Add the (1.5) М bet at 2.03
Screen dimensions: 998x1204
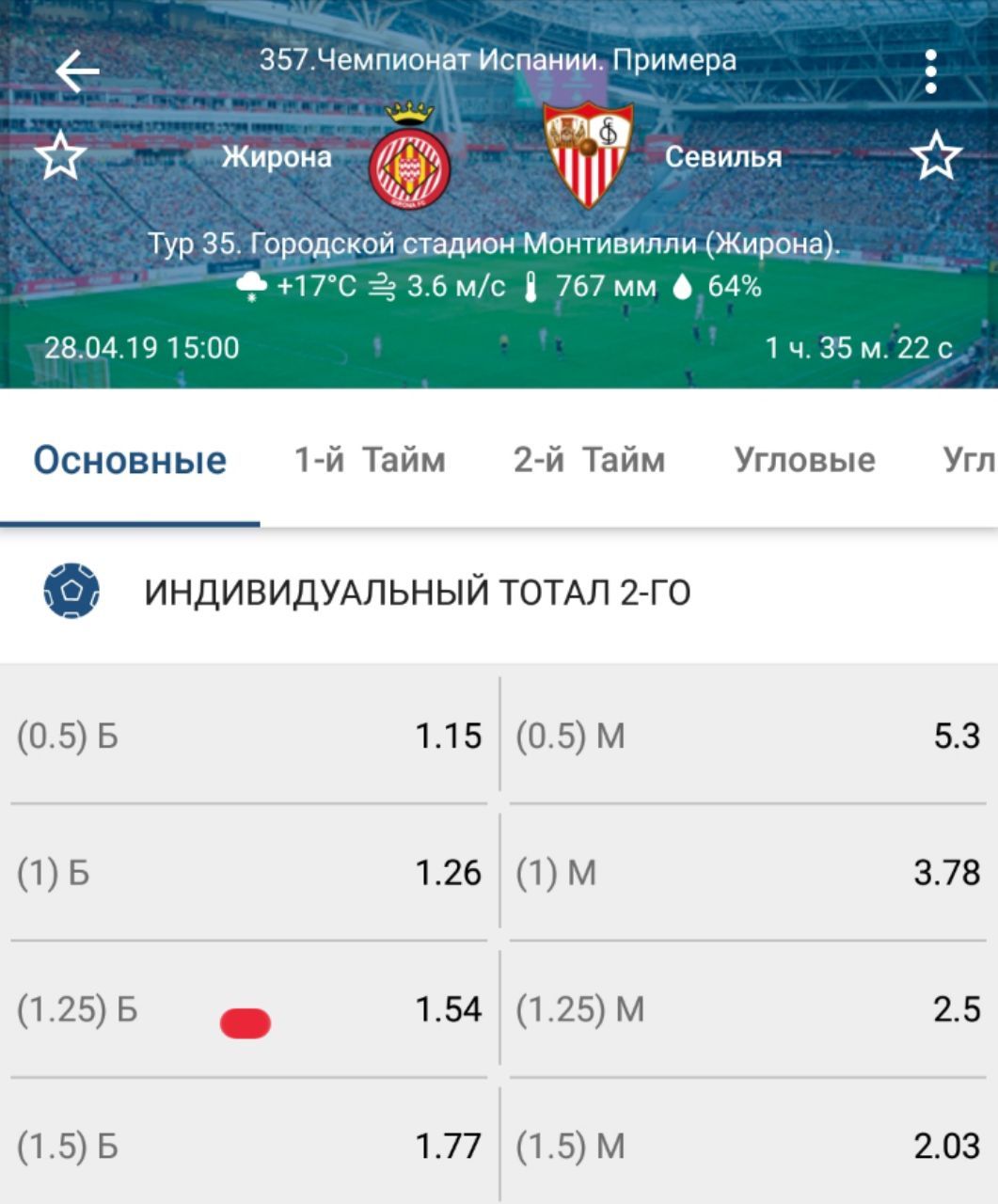click(x=748, y=1146)
